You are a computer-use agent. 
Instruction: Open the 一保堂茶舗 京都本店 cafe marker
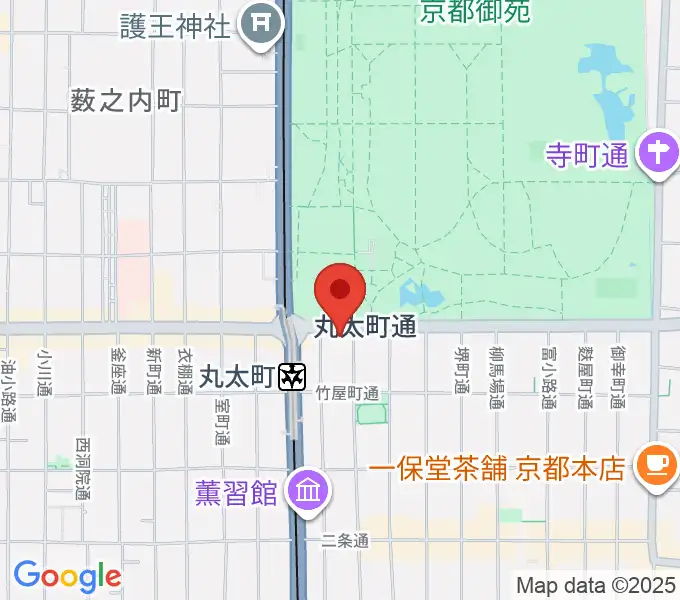(657, 465)
